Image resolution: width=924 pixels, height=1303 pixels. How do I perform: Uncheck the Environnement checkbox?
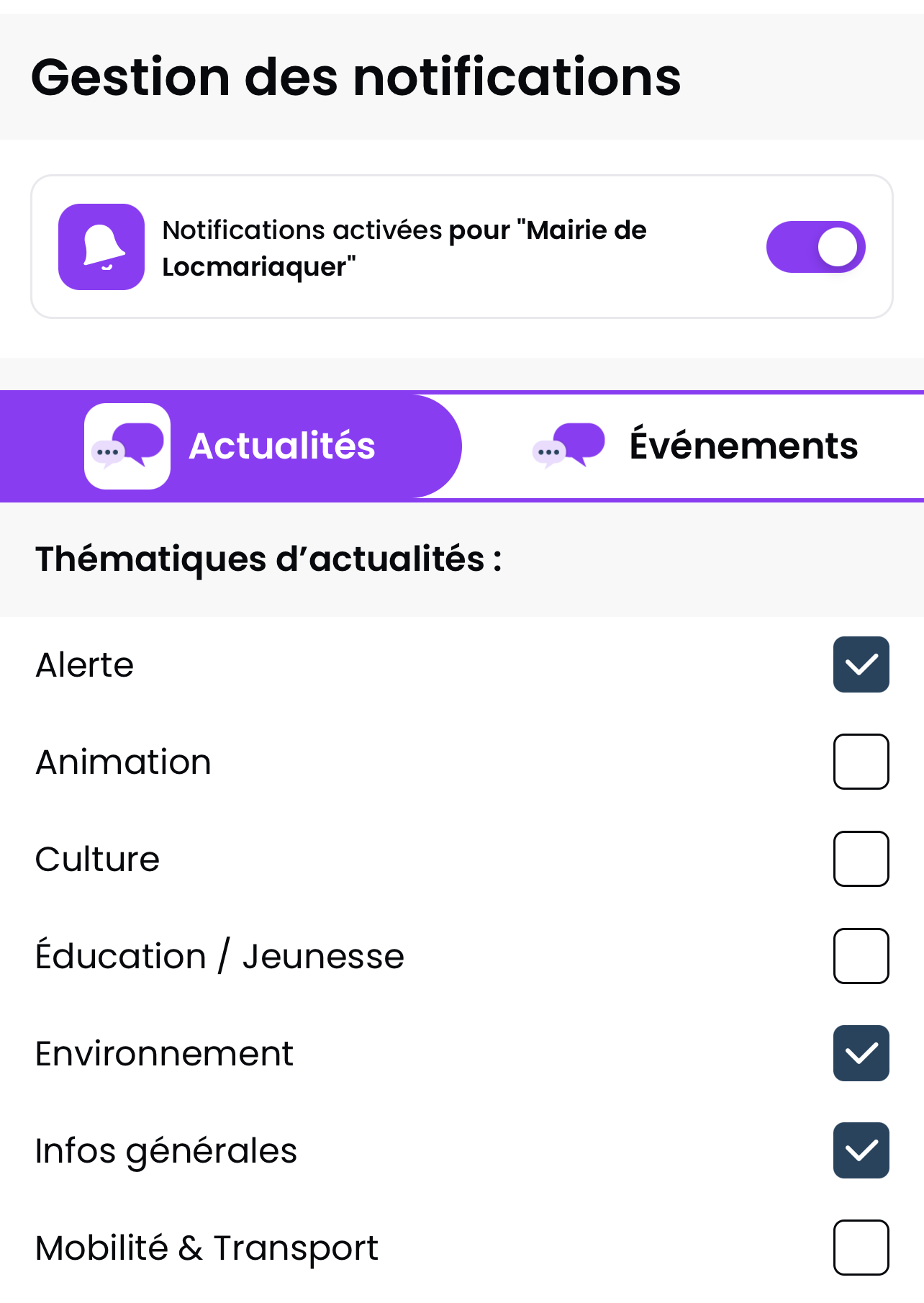[x=861, y=1053]
